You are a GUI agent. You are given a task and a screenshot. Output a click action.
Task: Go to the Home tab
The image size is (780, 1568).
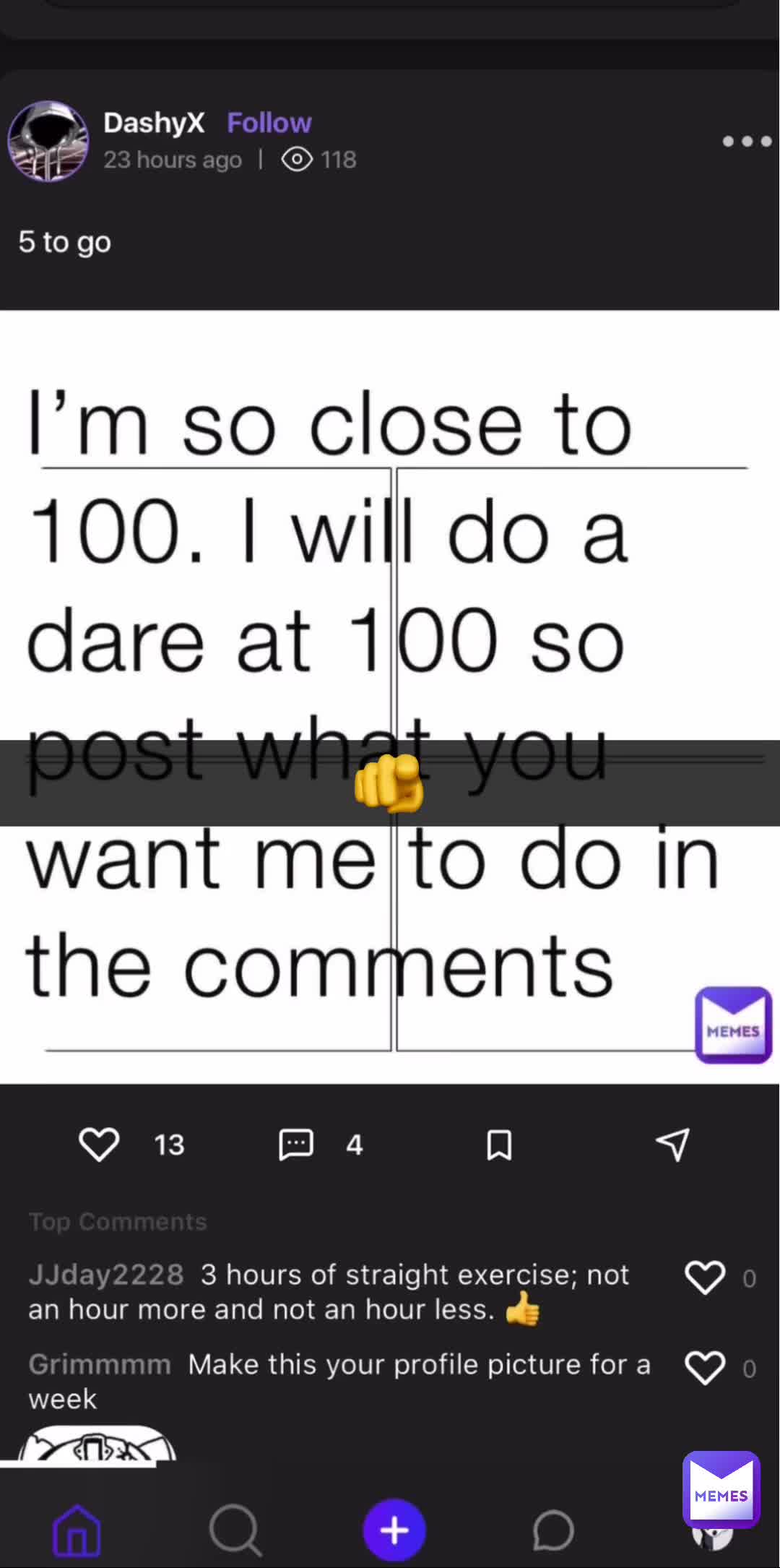point(77,1530)
